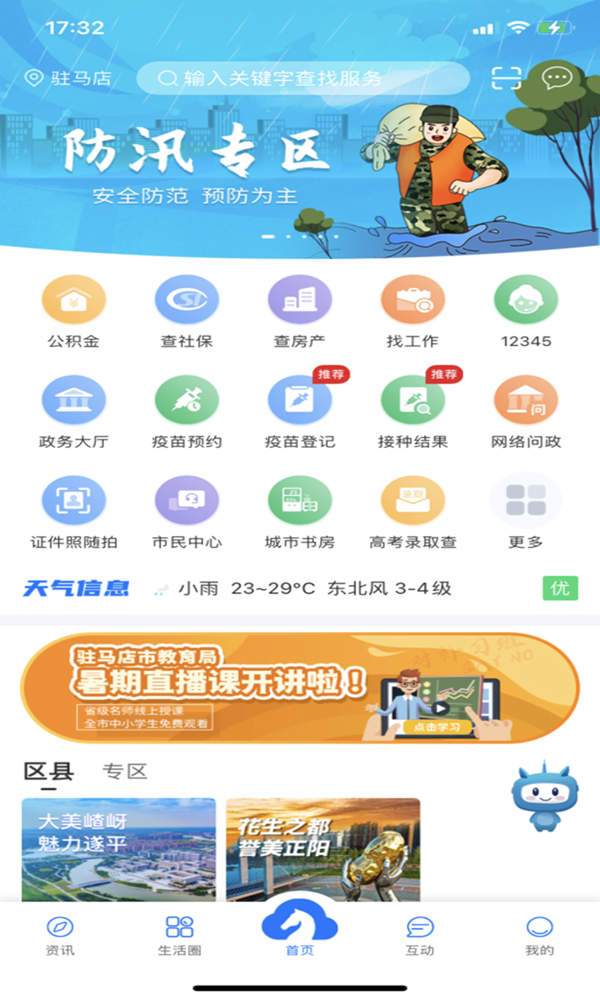Change the city from 驻马店

(x=68, y=79)
